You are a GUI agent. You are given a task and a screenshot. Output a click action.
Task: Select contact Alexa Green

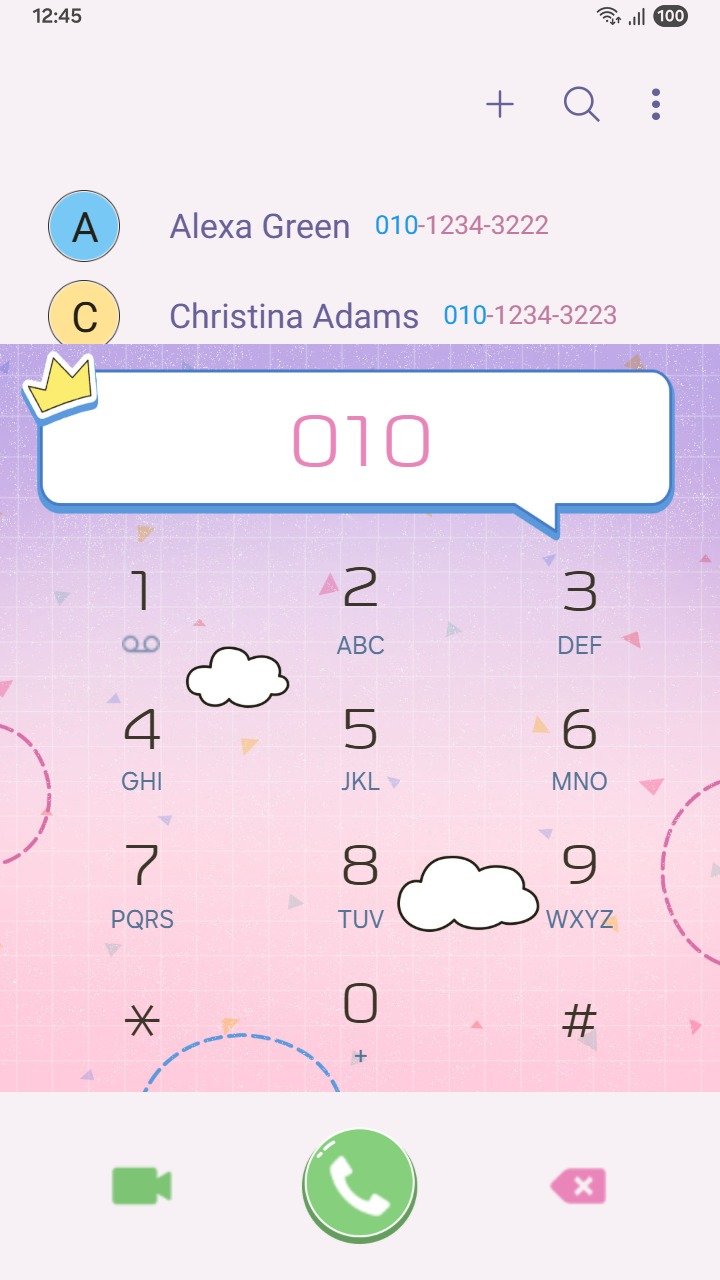[x=260, y=226]
